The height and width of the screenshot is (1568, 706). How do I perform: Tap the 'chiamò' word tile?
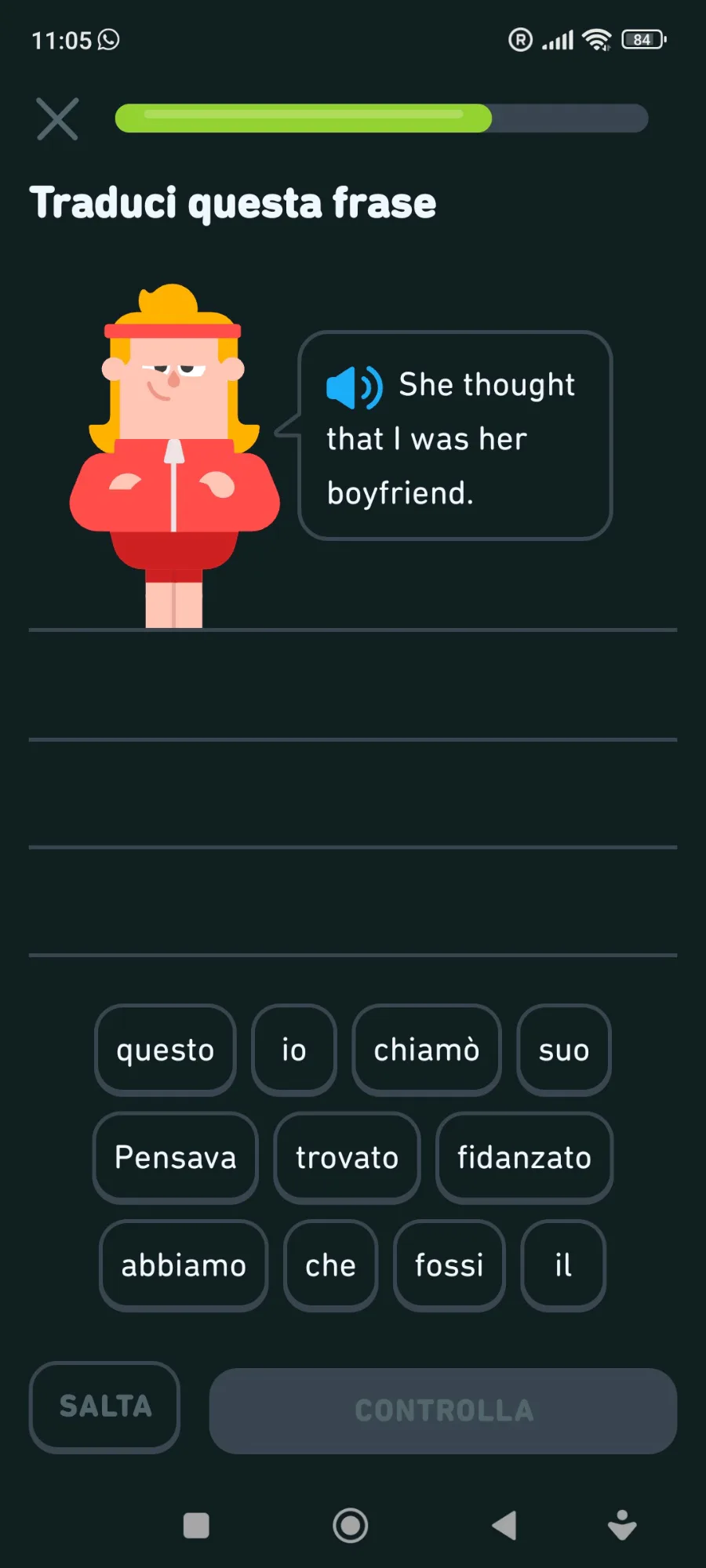coord(427,1050)
